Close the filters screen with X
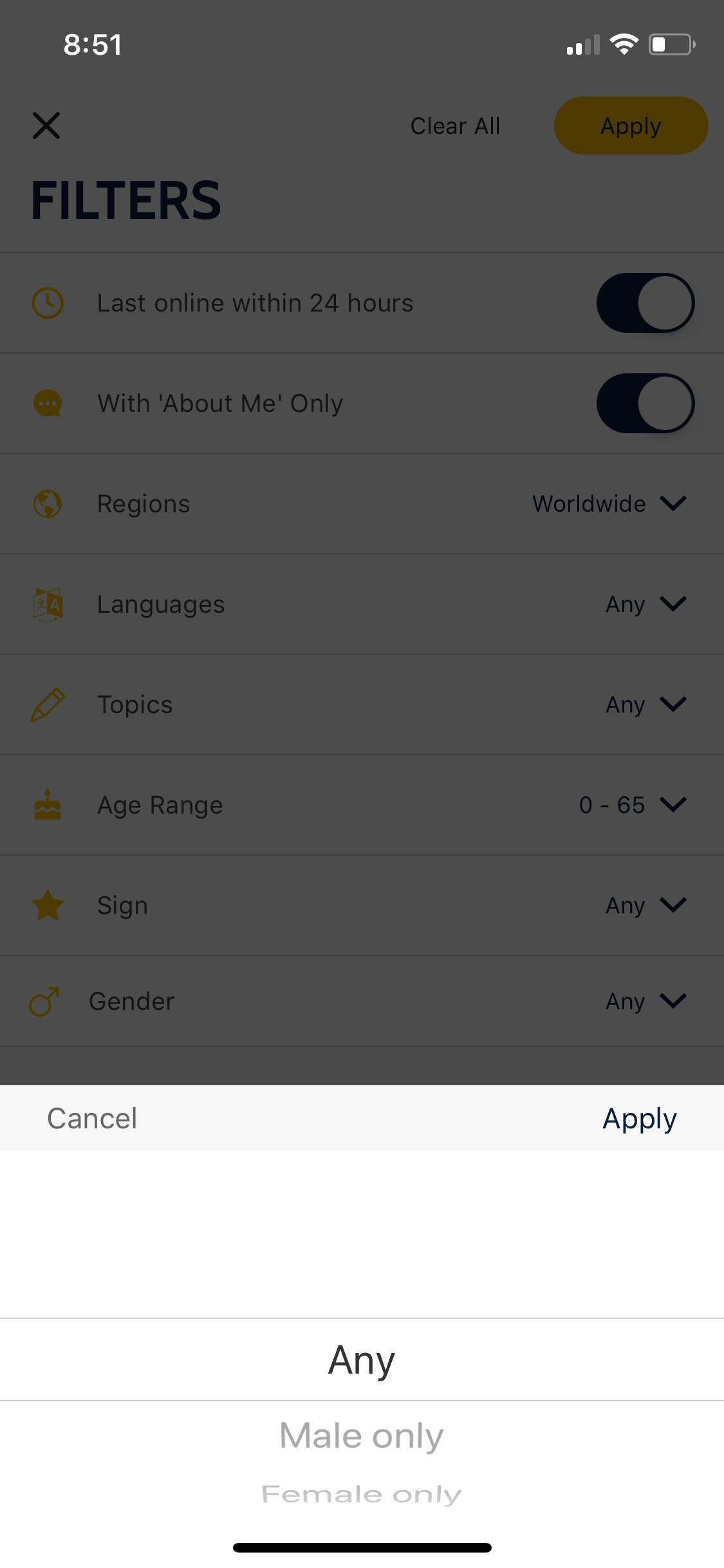Viewport: 724px width, 1568px height. 46,126
